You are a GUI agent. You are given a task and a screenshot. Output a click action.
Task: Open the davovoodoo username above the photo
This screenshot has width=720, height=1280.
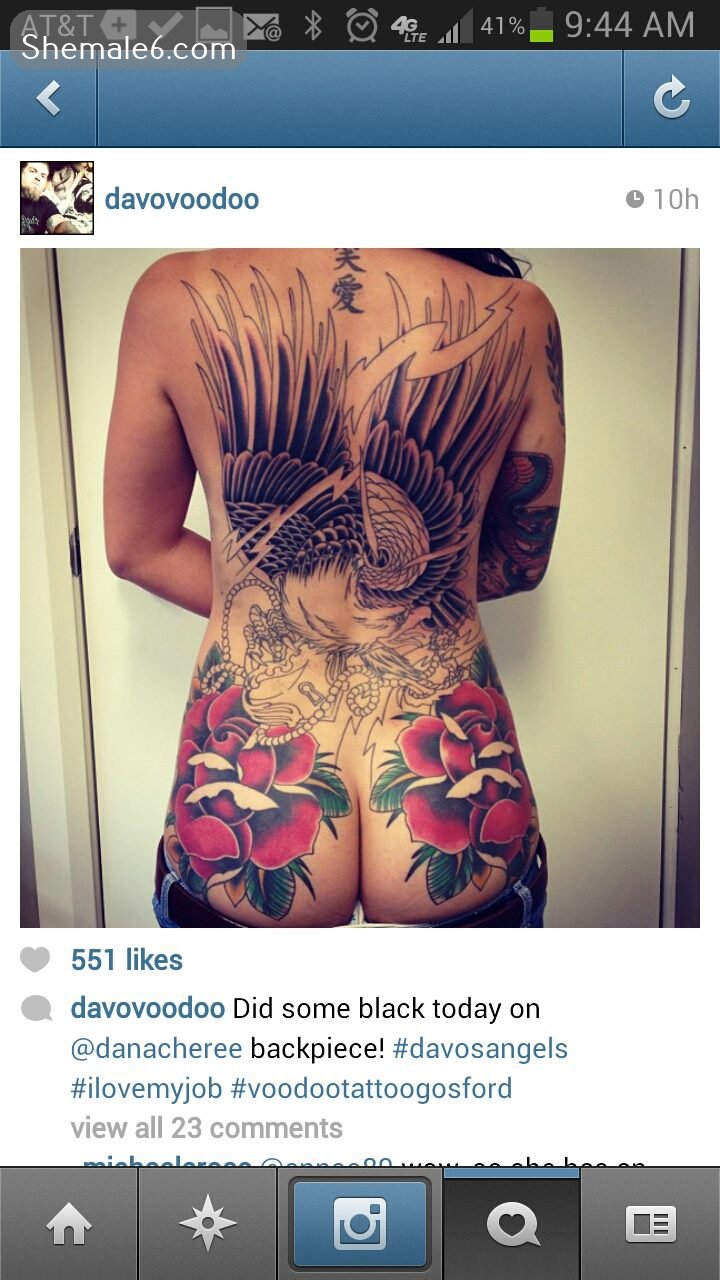click(181, 199)
